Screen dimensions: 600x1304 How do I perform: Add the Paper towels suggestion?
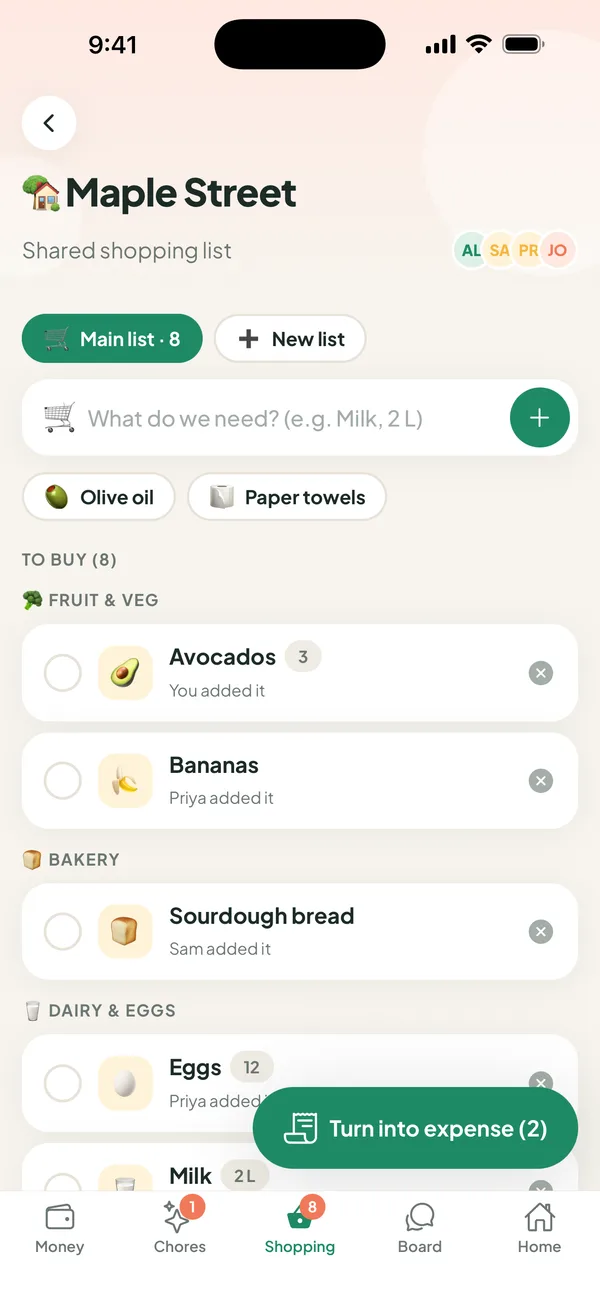(x=286, y=497)
